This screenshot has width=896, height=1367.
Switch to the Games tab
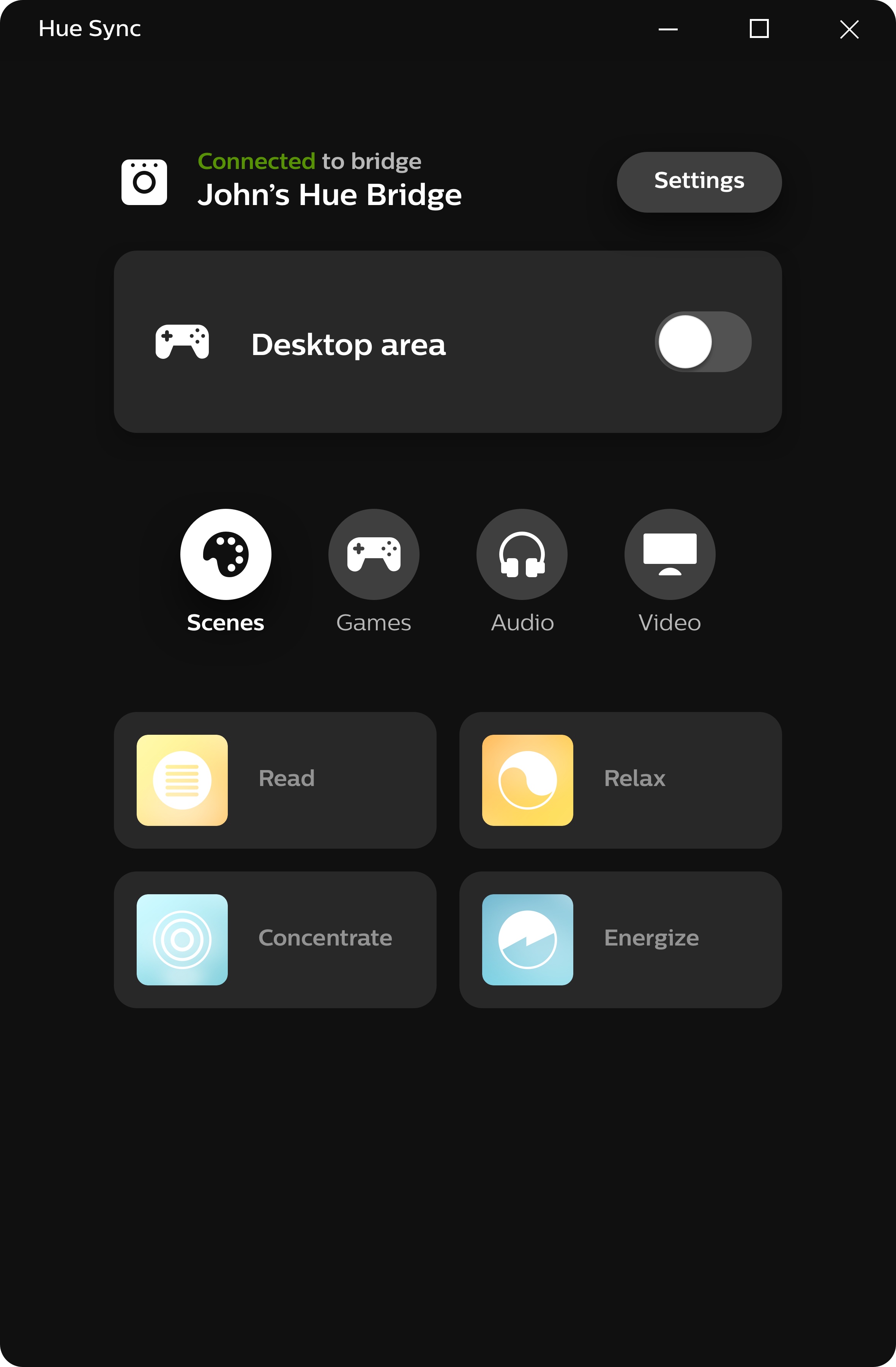(374, 554)
